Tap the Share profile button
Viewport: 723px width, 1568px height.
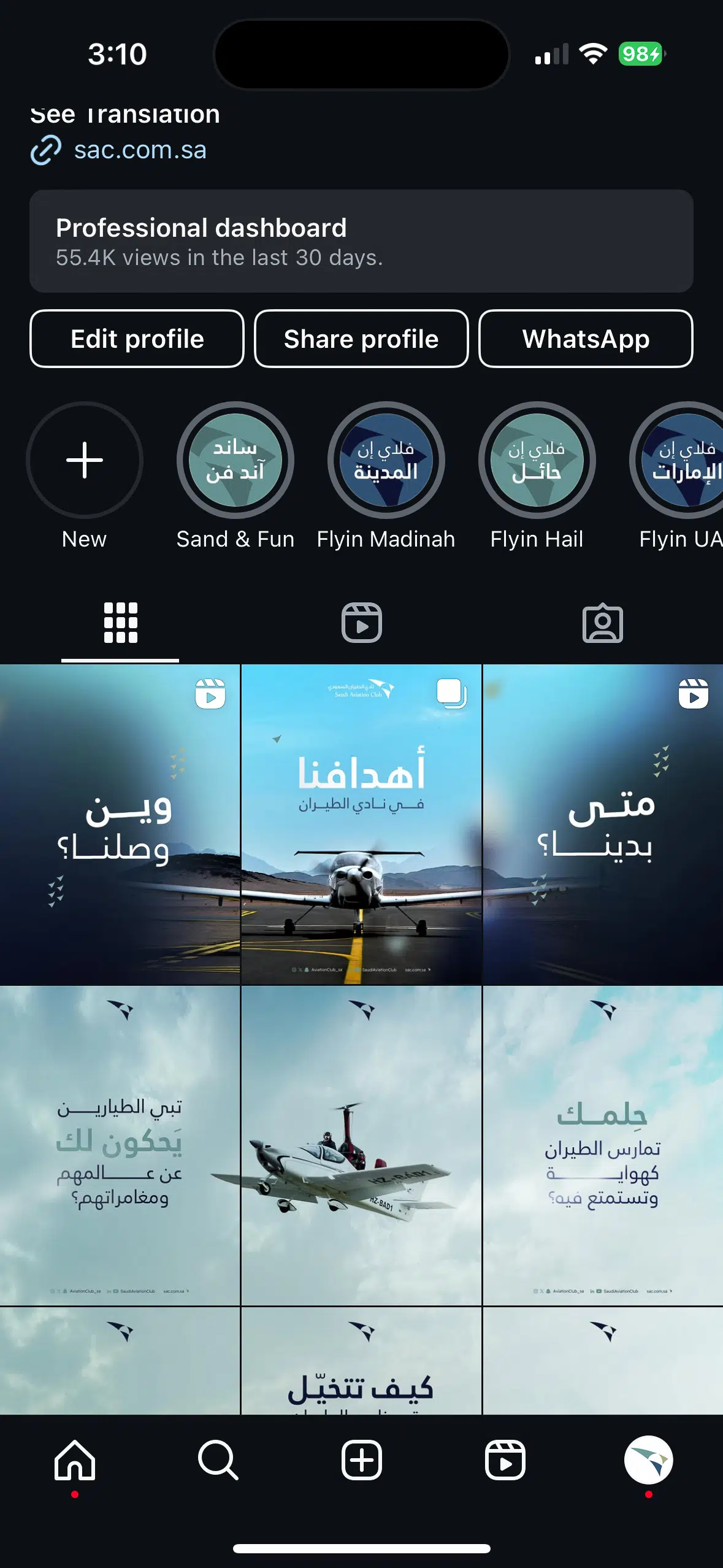(x=361, y=339)
